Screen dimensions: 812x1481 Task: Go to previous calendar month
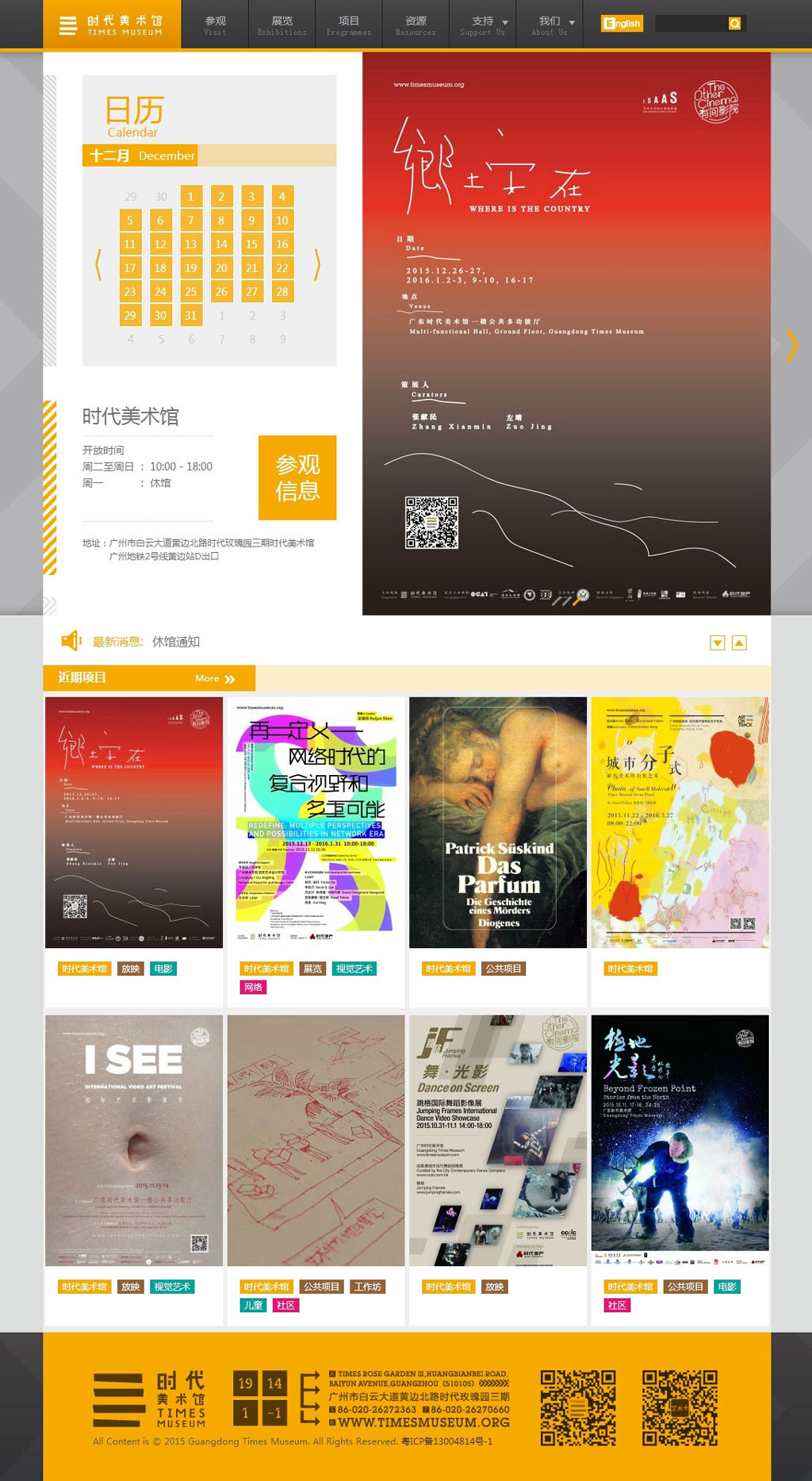[x=98, y=264]
